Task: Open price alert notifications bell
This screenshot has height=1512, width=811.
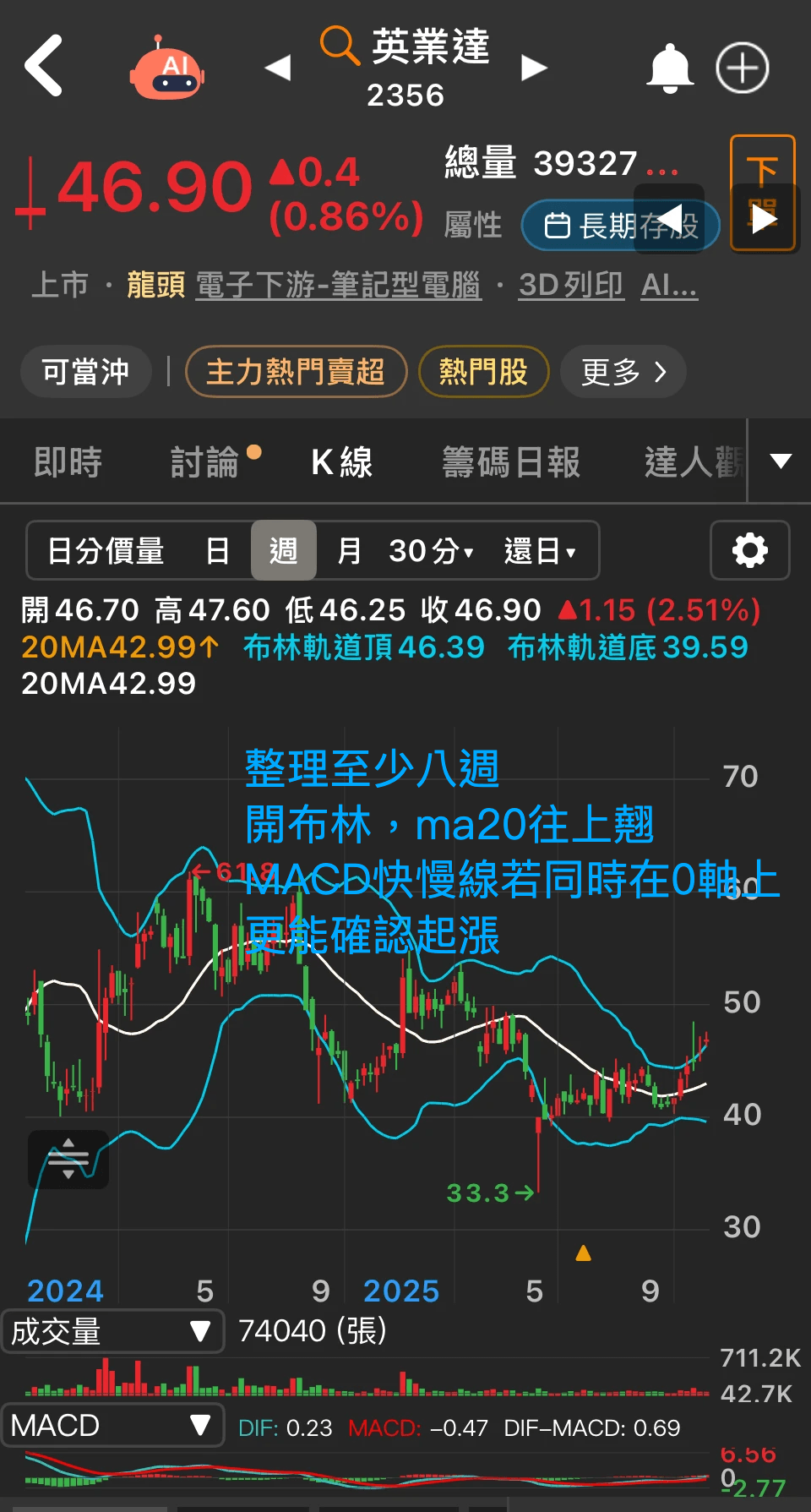Action: [669, 68]
